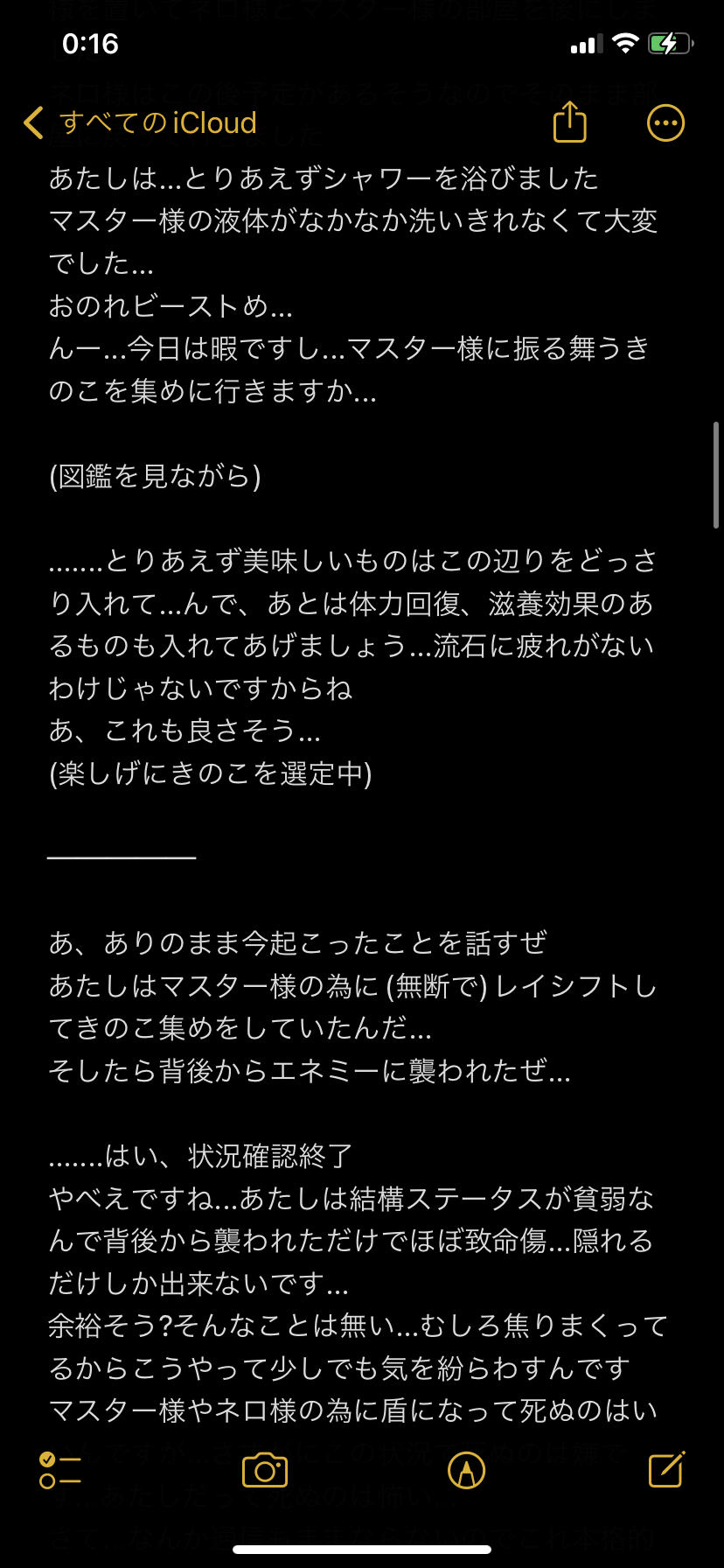
Task: Go back to すべてのiCloud folder
Action: pos(140,123)
